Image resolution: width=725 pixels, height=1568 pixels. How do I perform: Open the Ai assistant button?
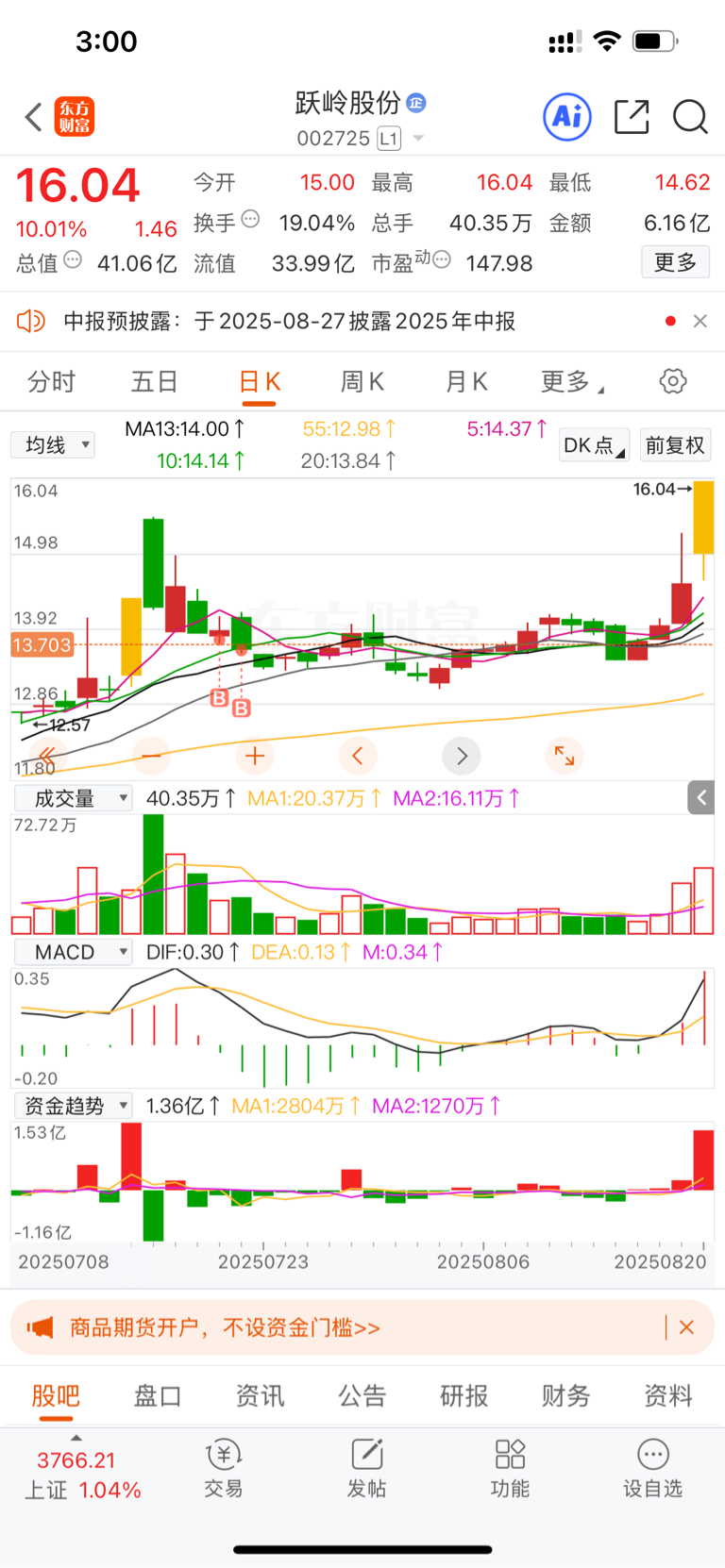pos(567,117)
